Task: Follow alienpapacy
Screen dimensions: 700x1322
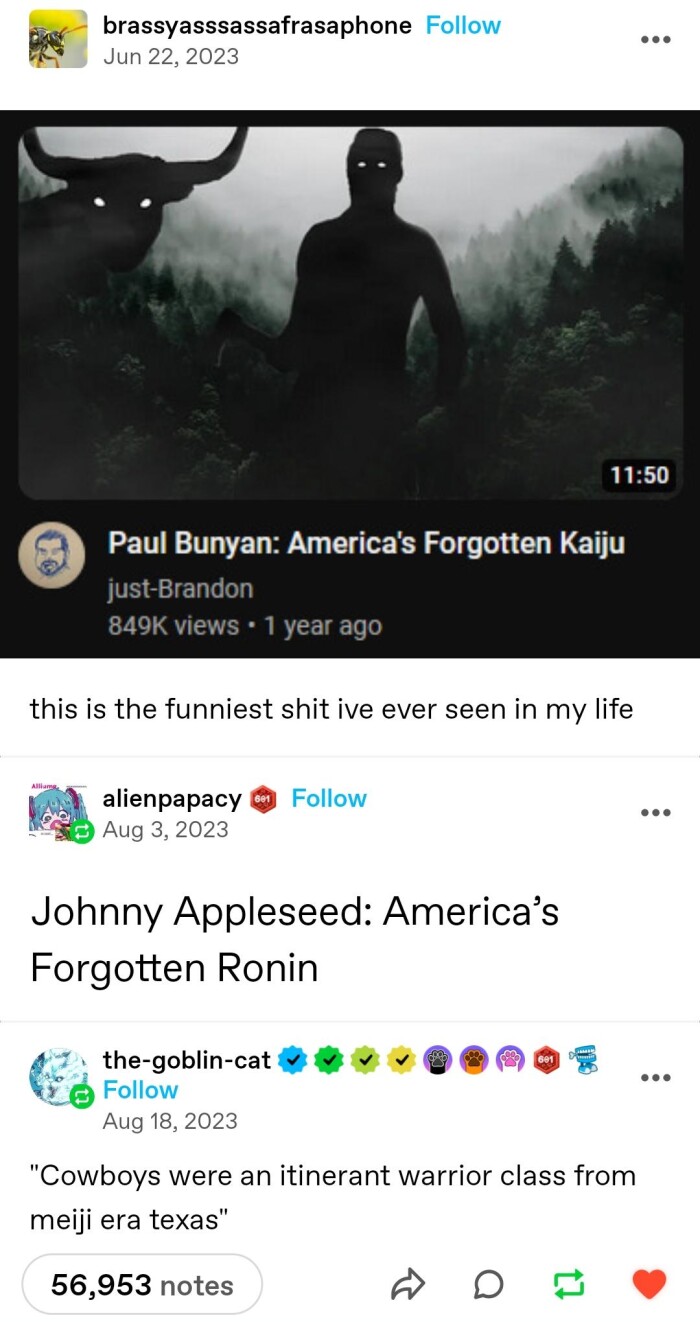Action: [x=328, y=798]
